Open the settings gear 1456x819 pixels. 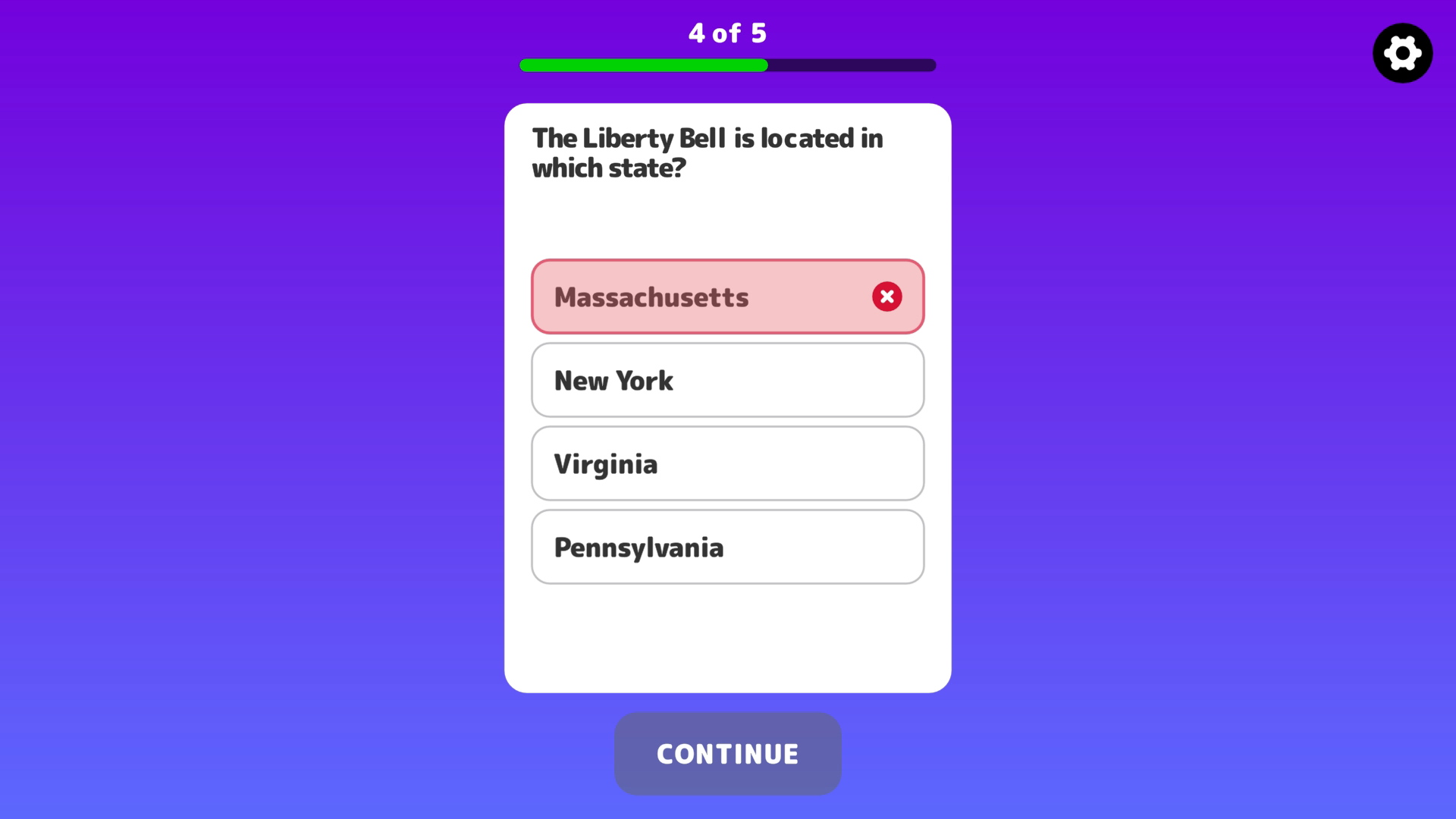1402,53
